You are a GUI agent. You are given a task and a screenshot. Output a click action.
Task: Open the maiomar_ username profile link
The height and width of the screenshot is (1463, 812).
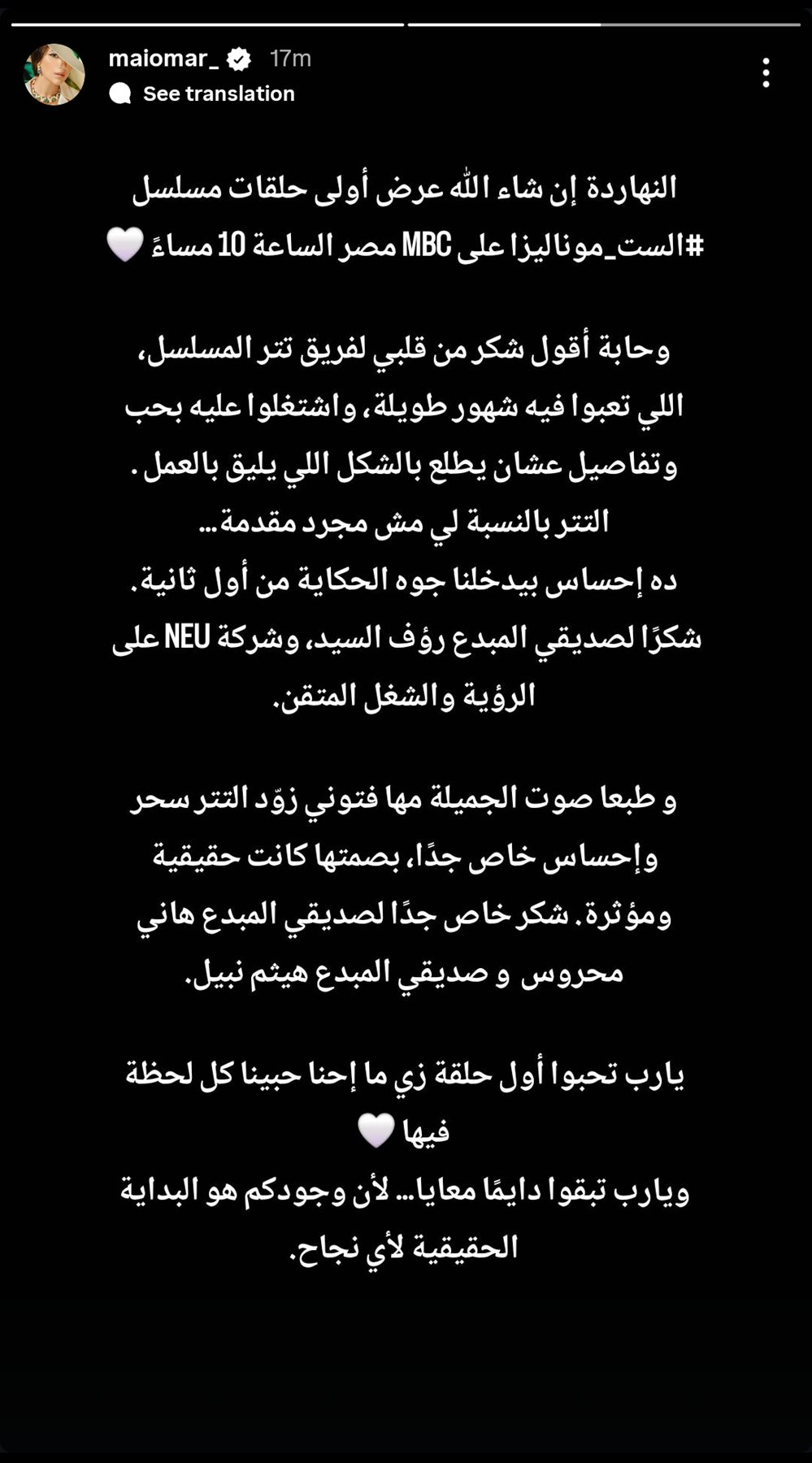click(163, 59)
